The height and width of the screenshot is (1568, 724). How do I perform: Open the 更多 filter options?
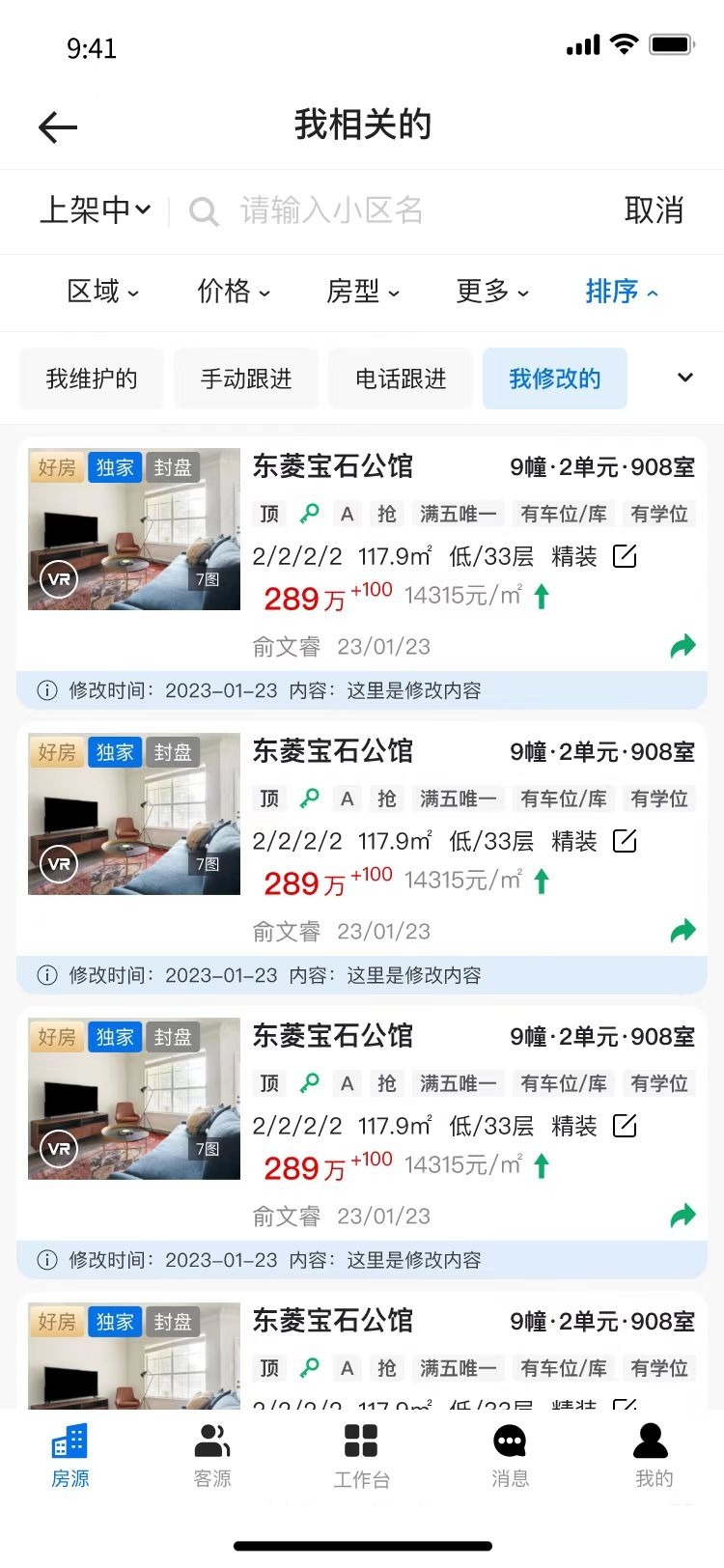491,291
